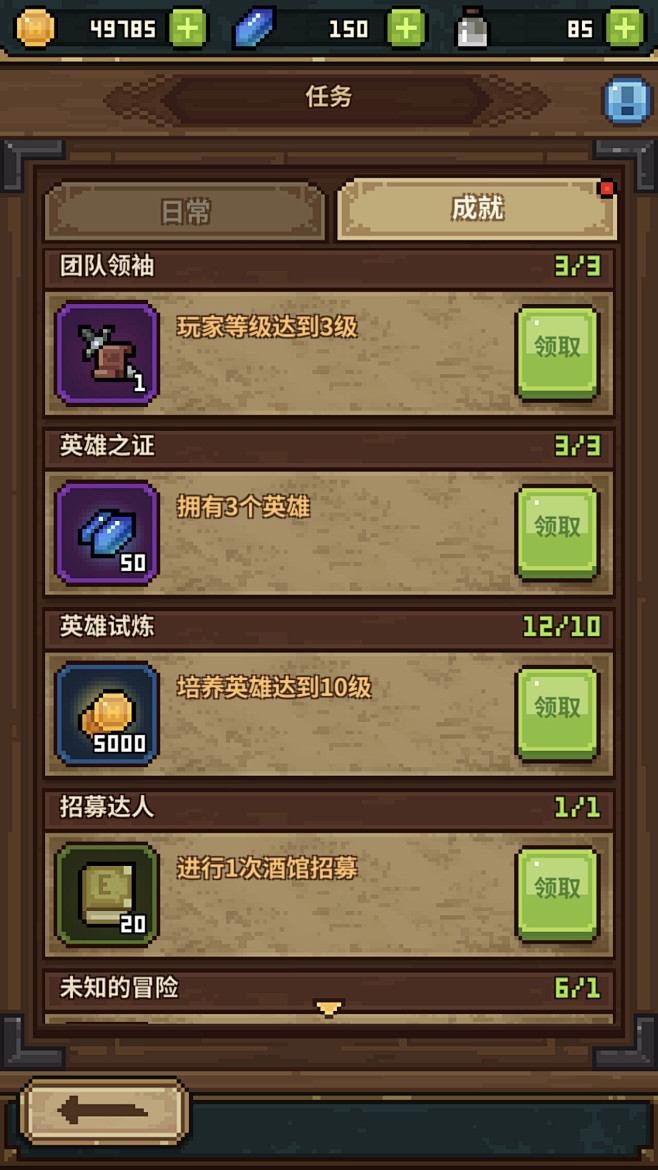658x1170 pixels.
Task: Claim the 进行1次酒馆招募 reward
Action: (557, 893)
